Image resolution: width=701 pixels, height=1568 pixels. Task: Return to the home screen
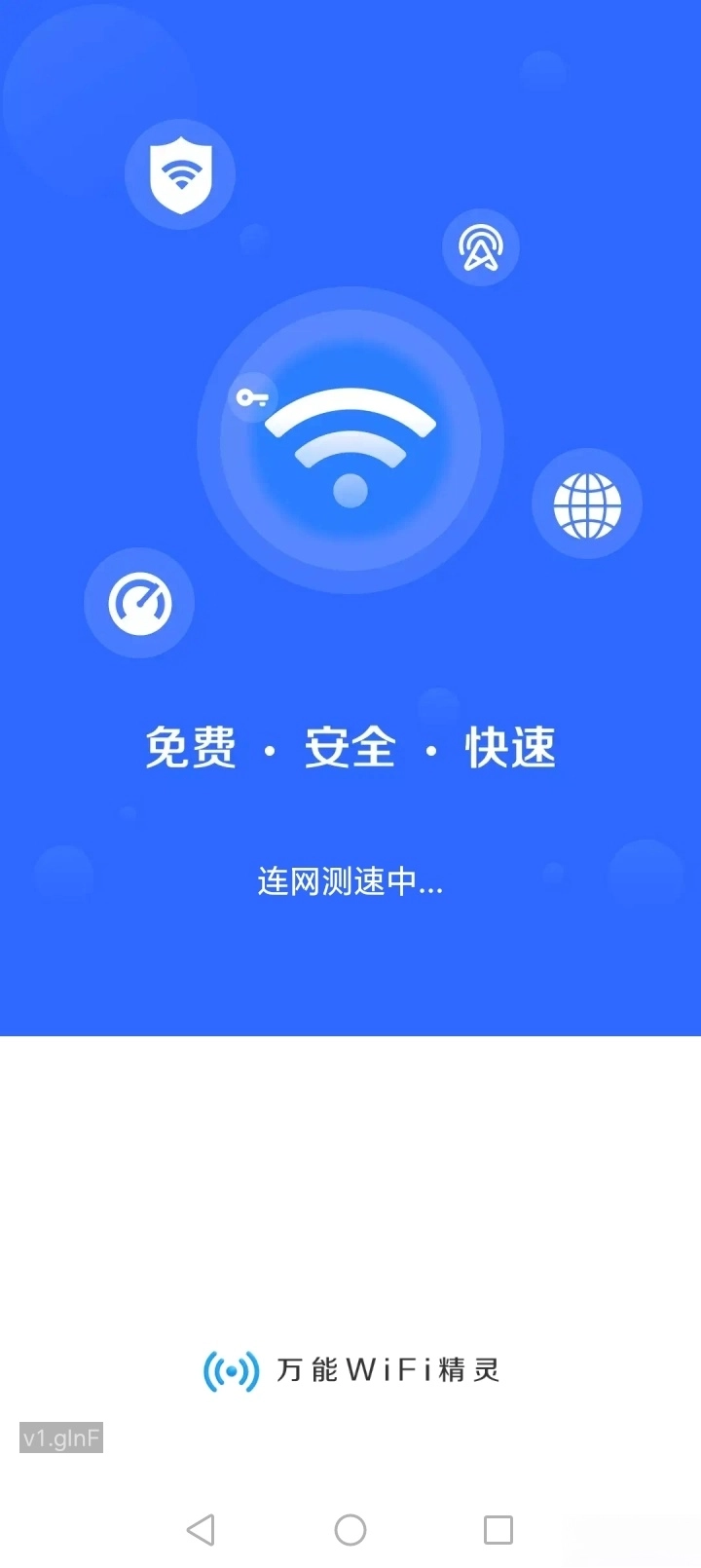350,1529
